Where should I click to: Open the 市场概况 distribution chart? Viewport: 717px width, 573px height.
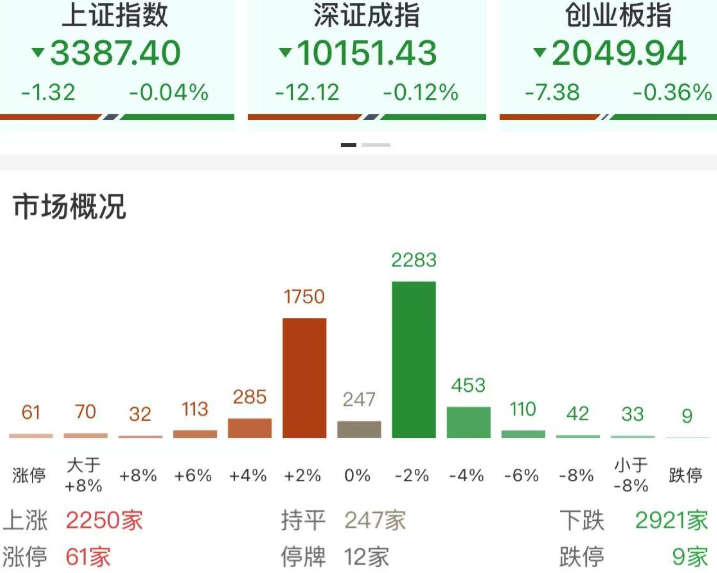tap(358, 360)
